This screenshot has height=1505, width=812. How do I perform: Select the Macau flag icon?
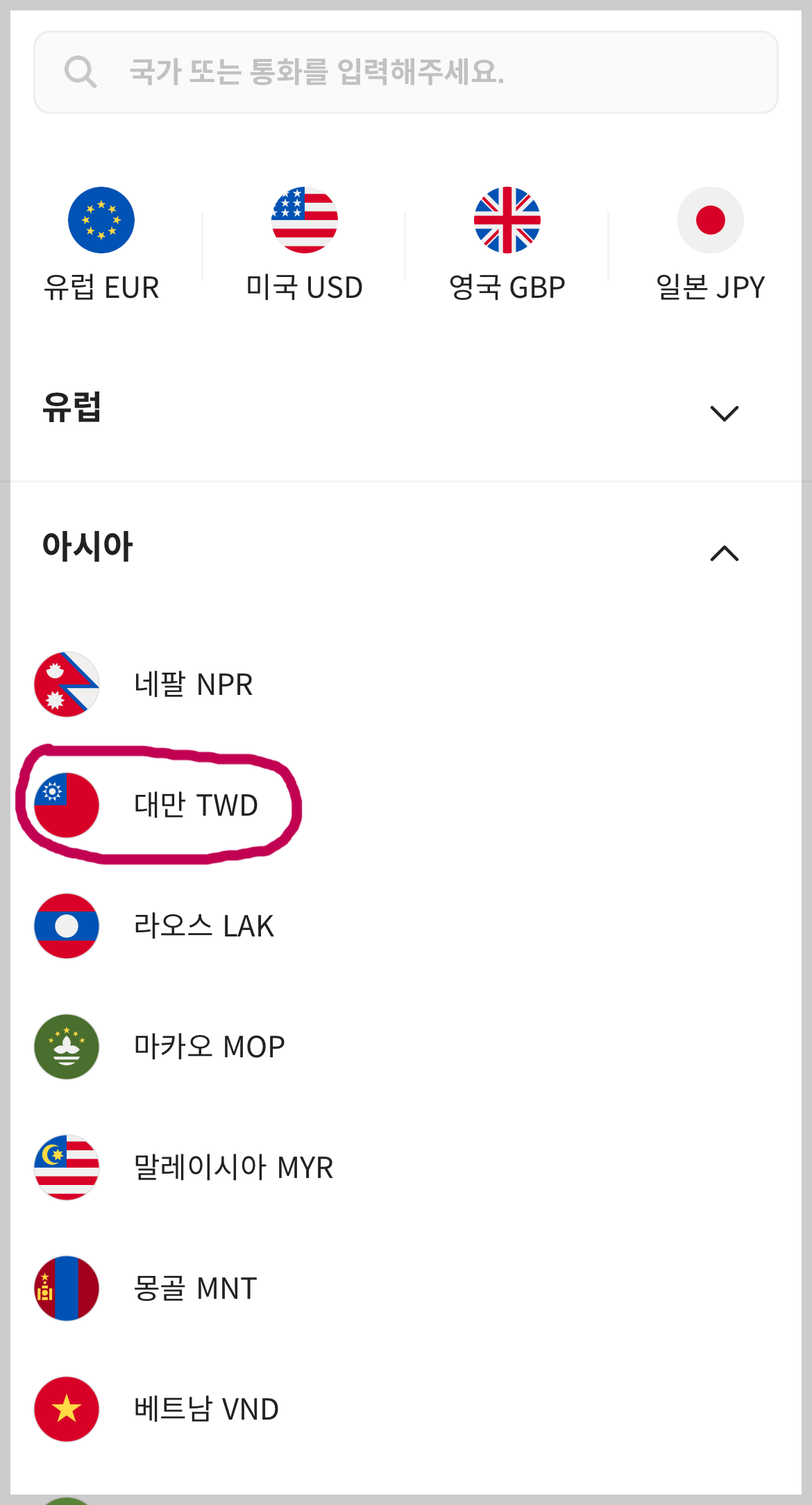[66, 1047]
